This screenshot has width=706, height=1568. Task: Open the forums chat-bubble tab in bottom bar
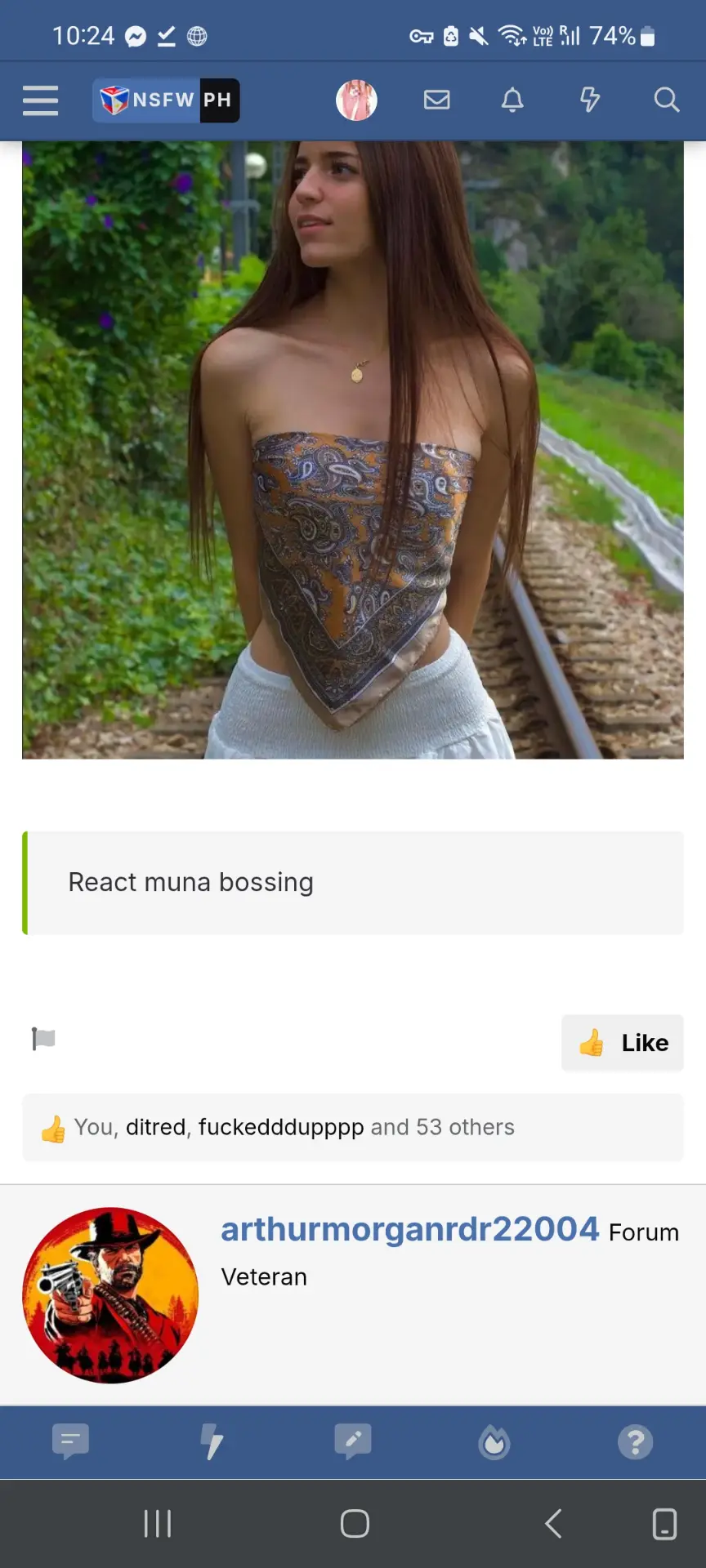coord(70,1442)
